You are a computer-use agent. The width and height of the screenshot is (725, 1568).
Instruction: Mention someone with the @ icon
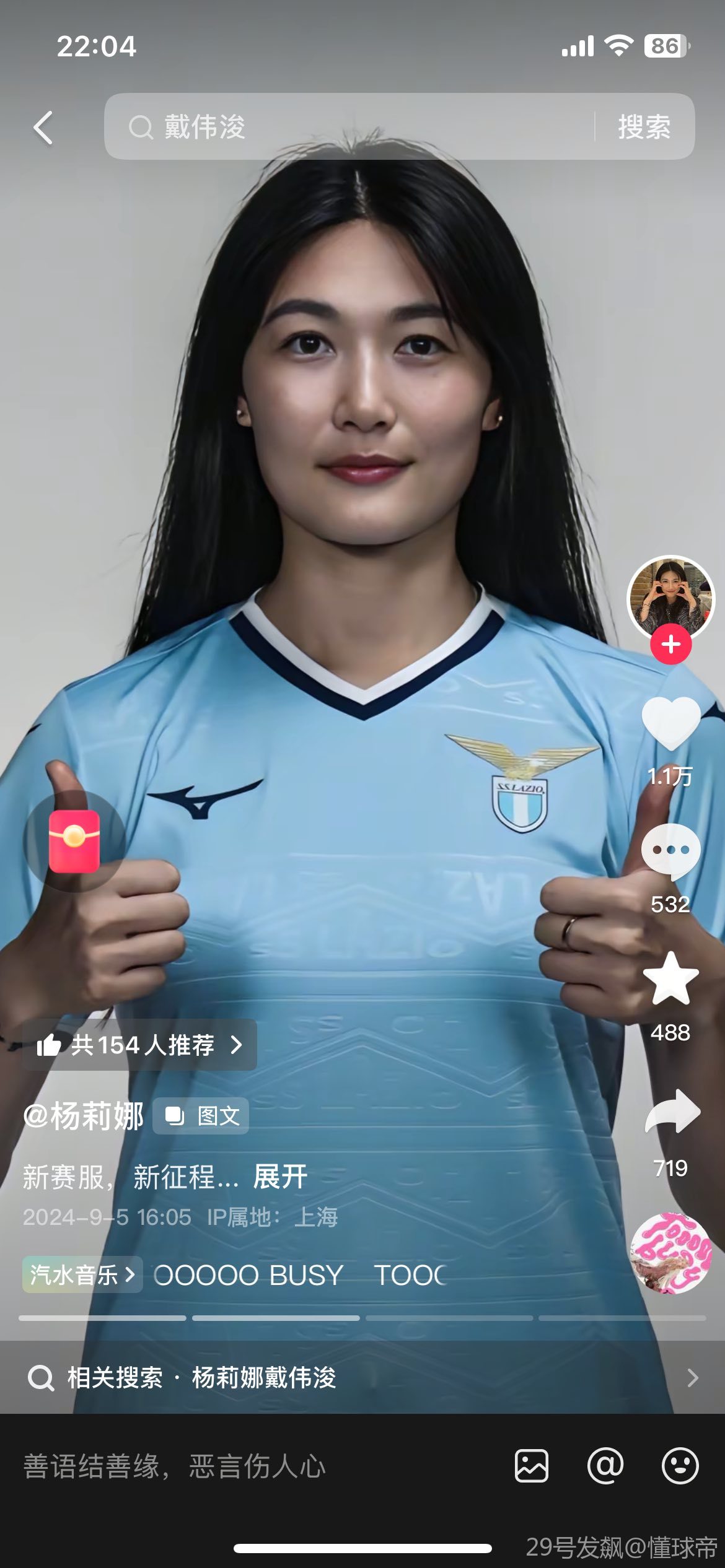coord(605,1466)
